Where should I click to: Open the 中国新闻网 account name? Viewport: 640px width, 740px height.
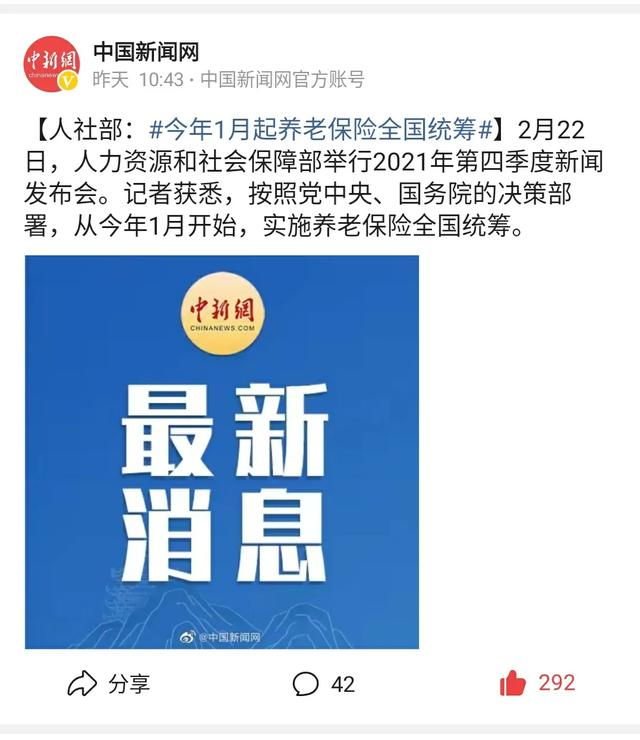pos(146,51)
